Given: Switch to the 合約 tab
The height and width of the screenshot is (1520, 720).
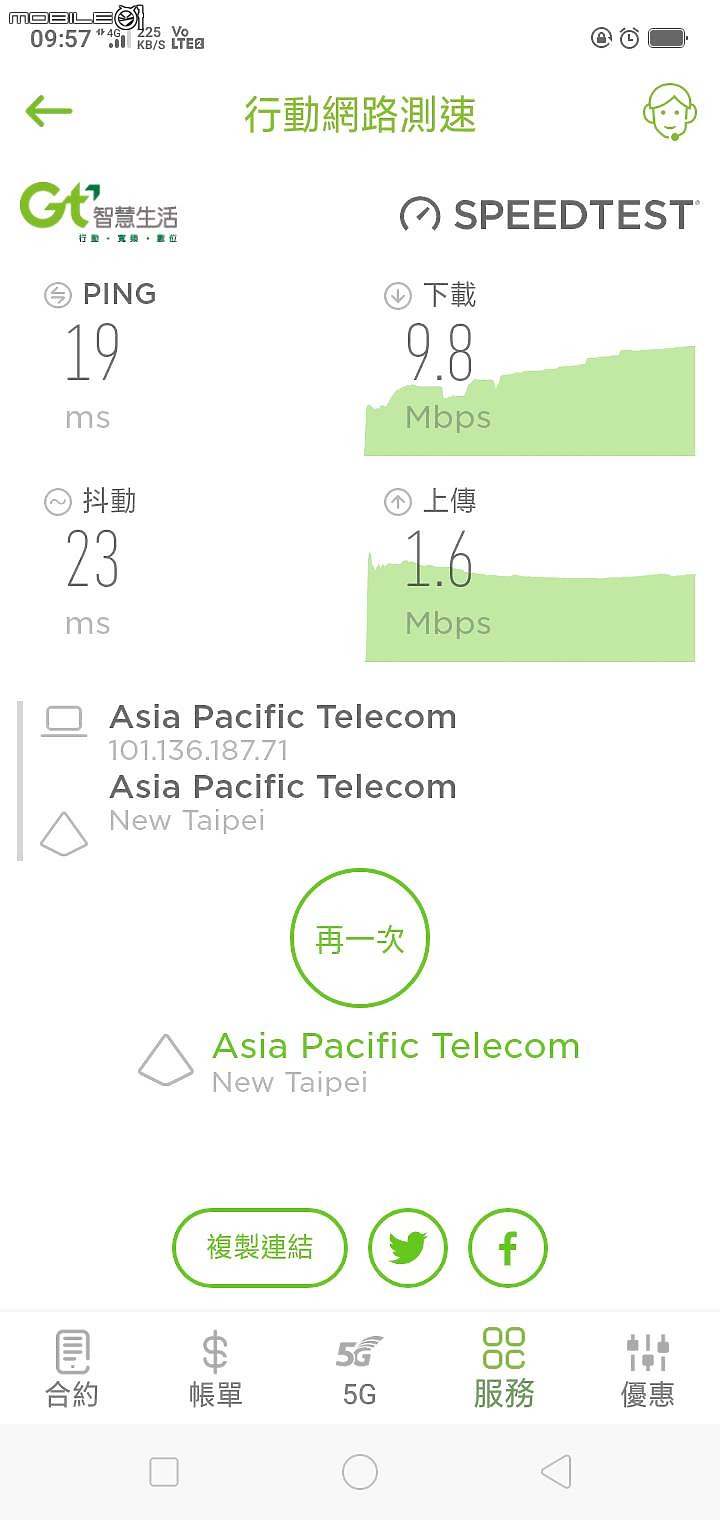Looking at the screenshot, I should click(x=72, y=1369).
